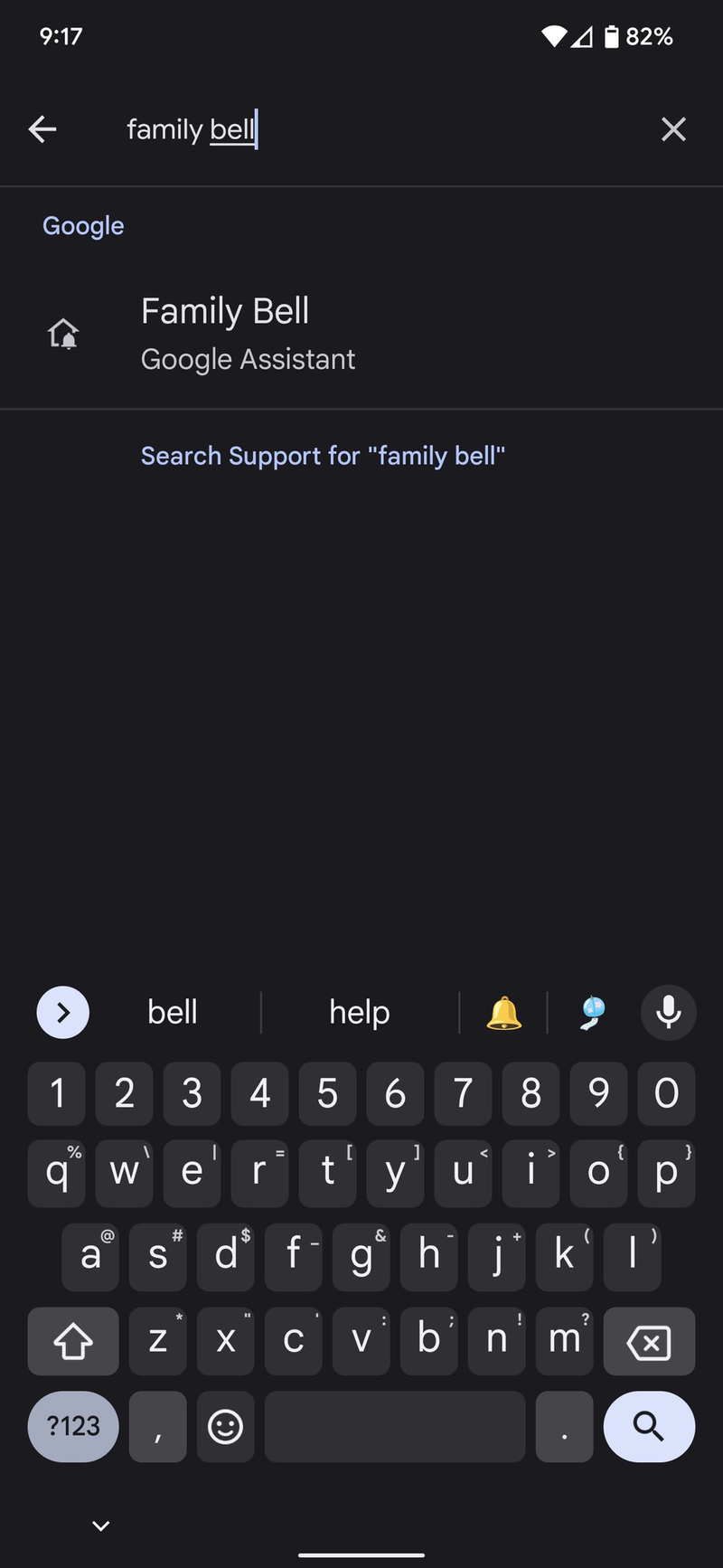
Task: Expand the suggestion strip arrow
Action: [x=61, y=1013]
